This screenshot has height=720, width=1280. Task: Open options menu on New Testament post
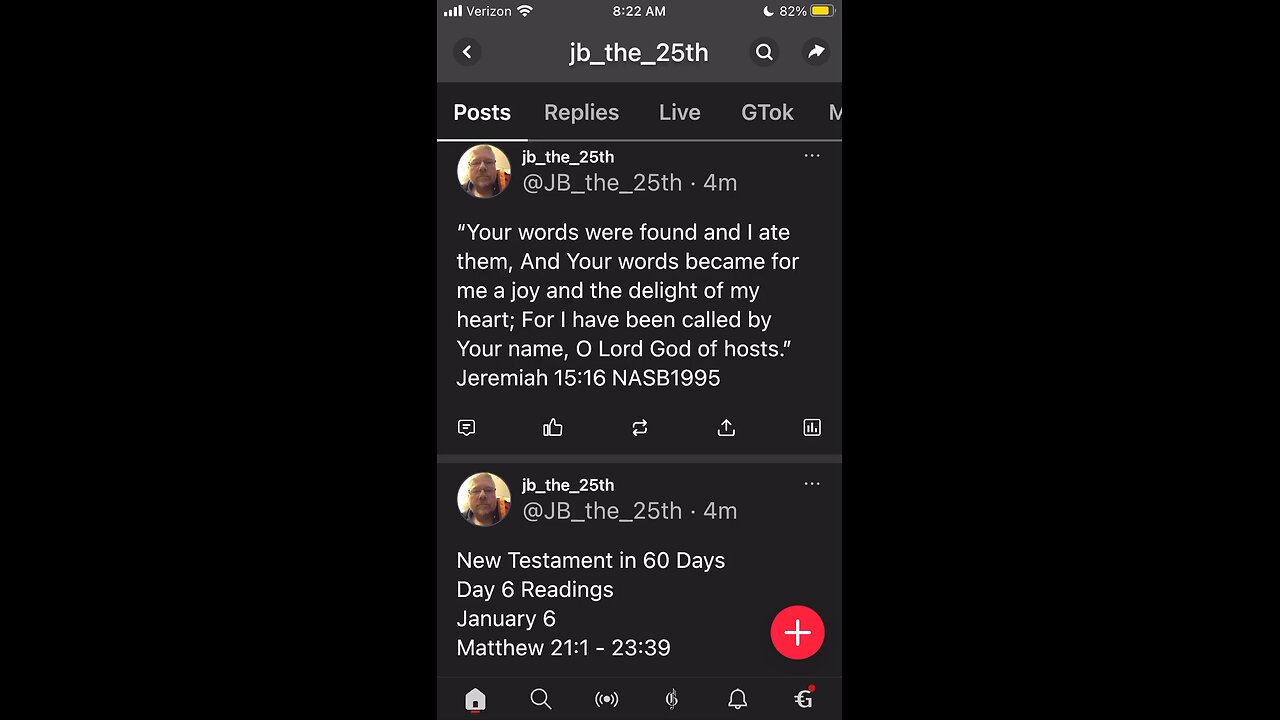812,484
